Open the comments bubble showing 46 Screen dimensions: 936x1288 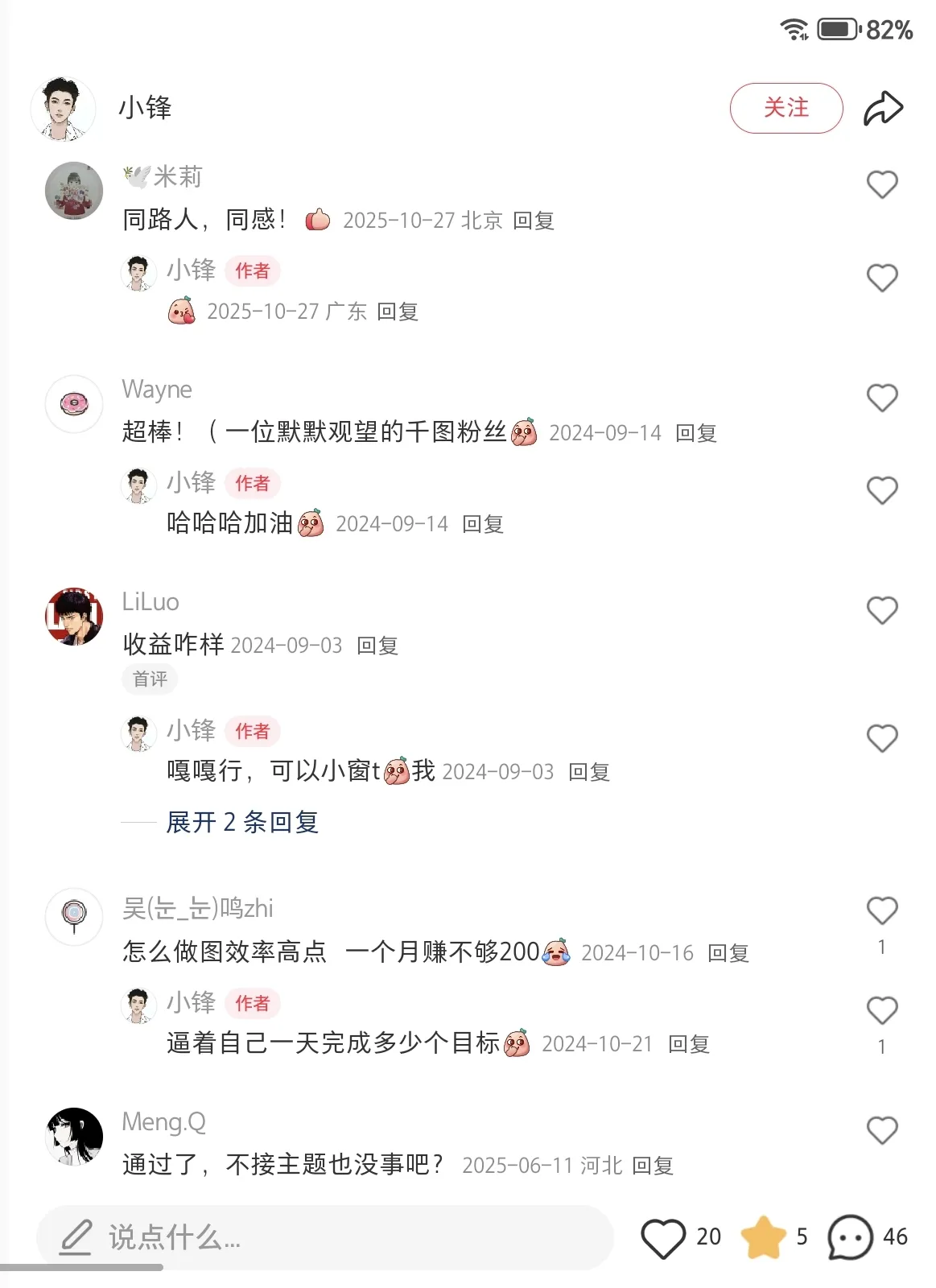point(851,1237)
